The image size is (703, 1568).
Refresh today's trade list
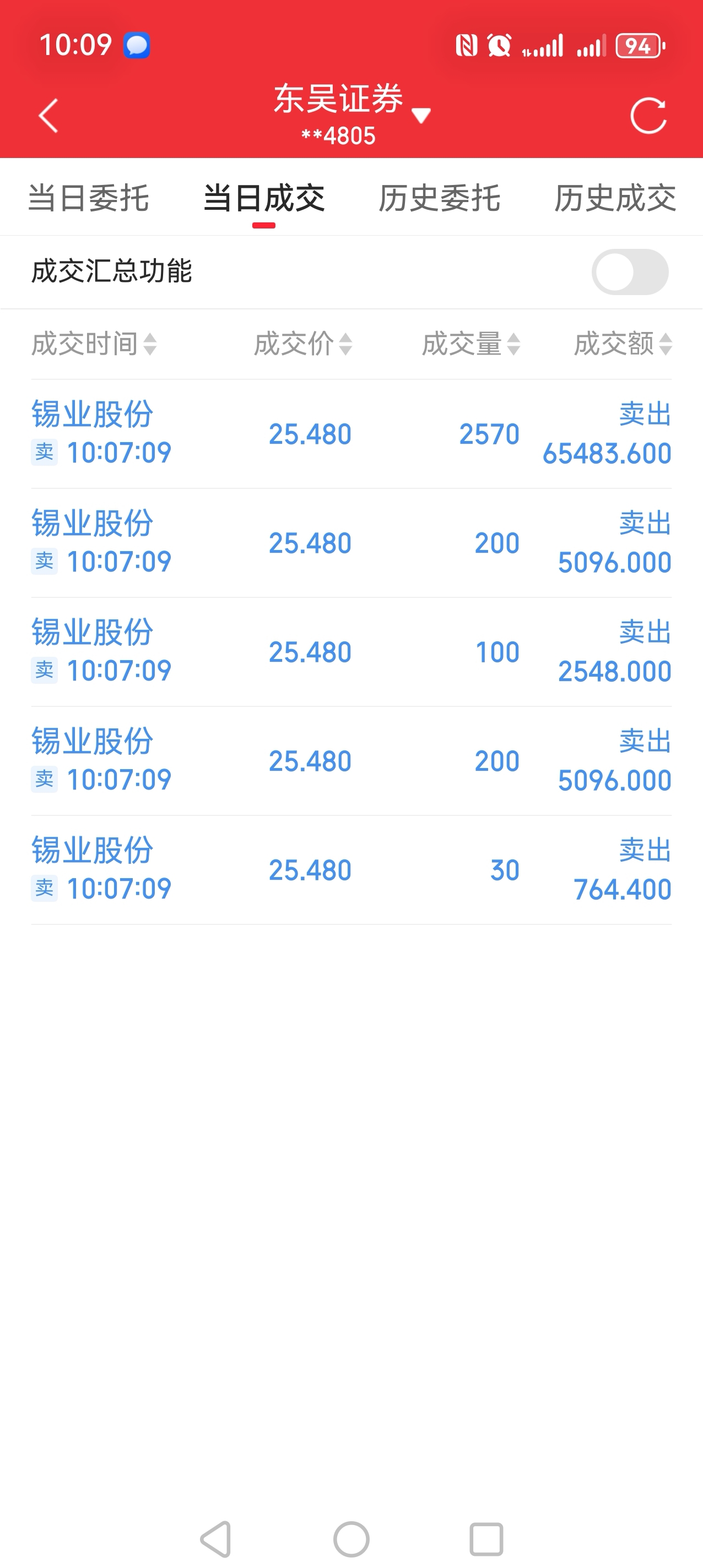pos(648,116)
